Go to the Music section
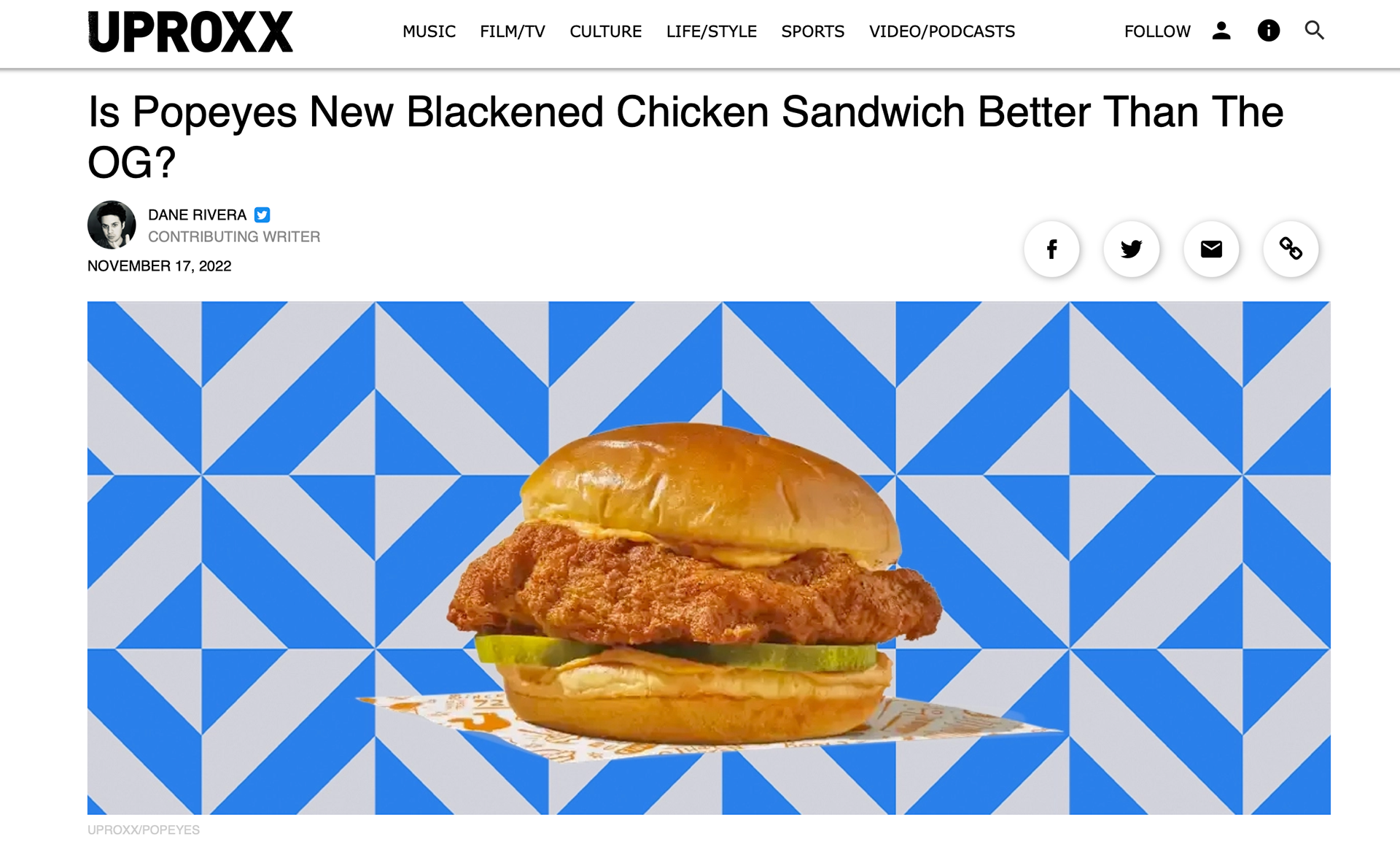 tap(429, 31)
